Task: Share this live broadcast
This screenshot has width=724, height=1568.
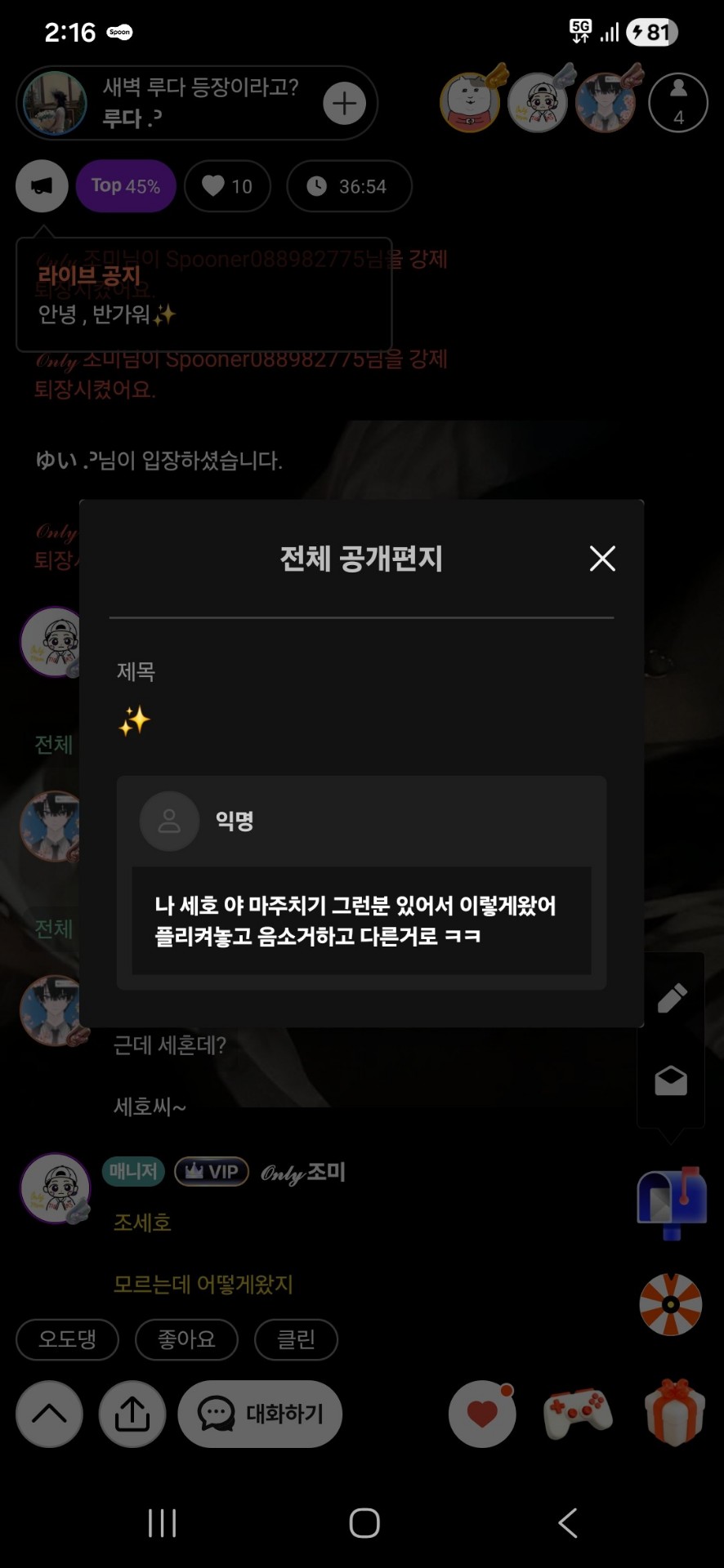Action: (132, 1414)
